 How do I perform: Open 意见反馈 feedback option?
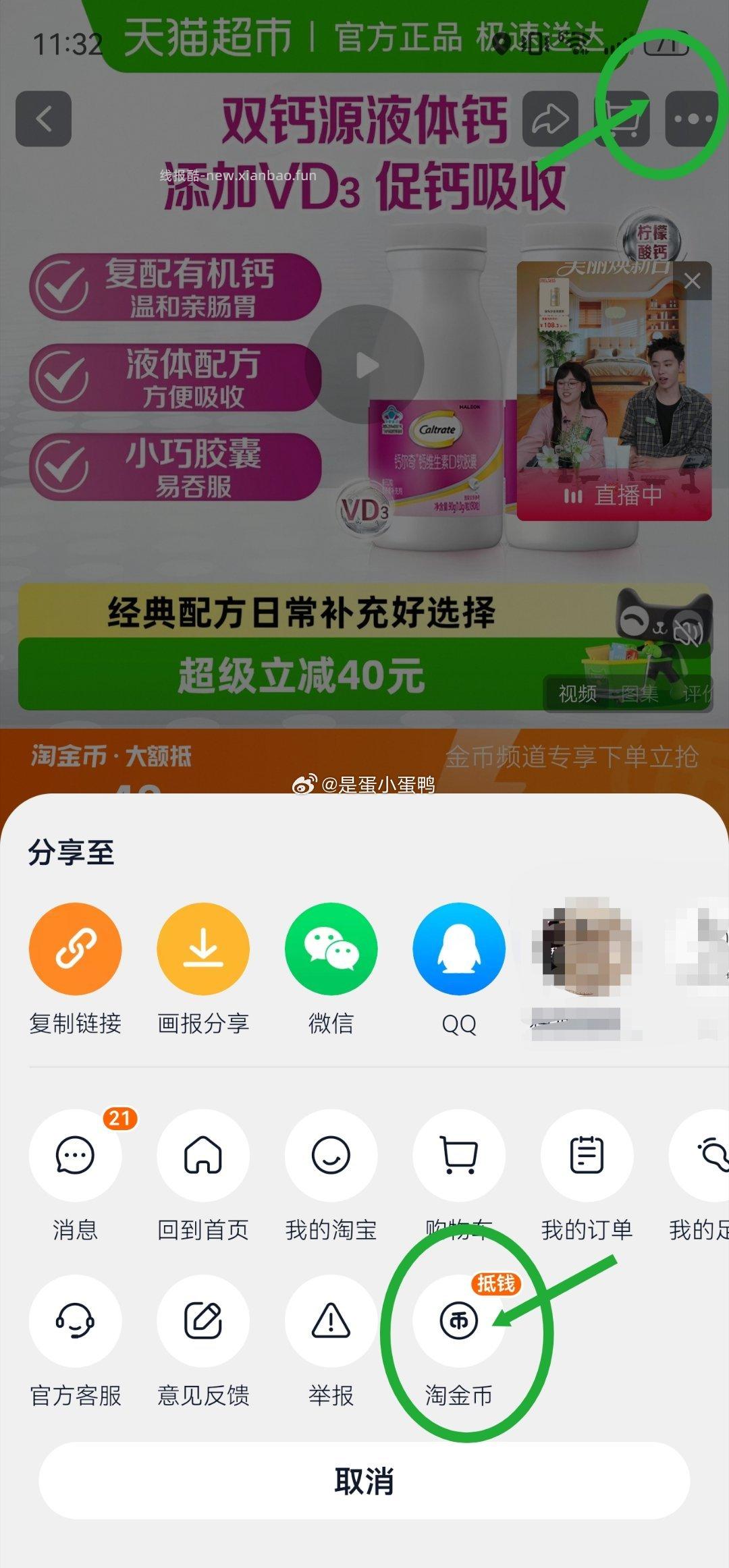202,1321
